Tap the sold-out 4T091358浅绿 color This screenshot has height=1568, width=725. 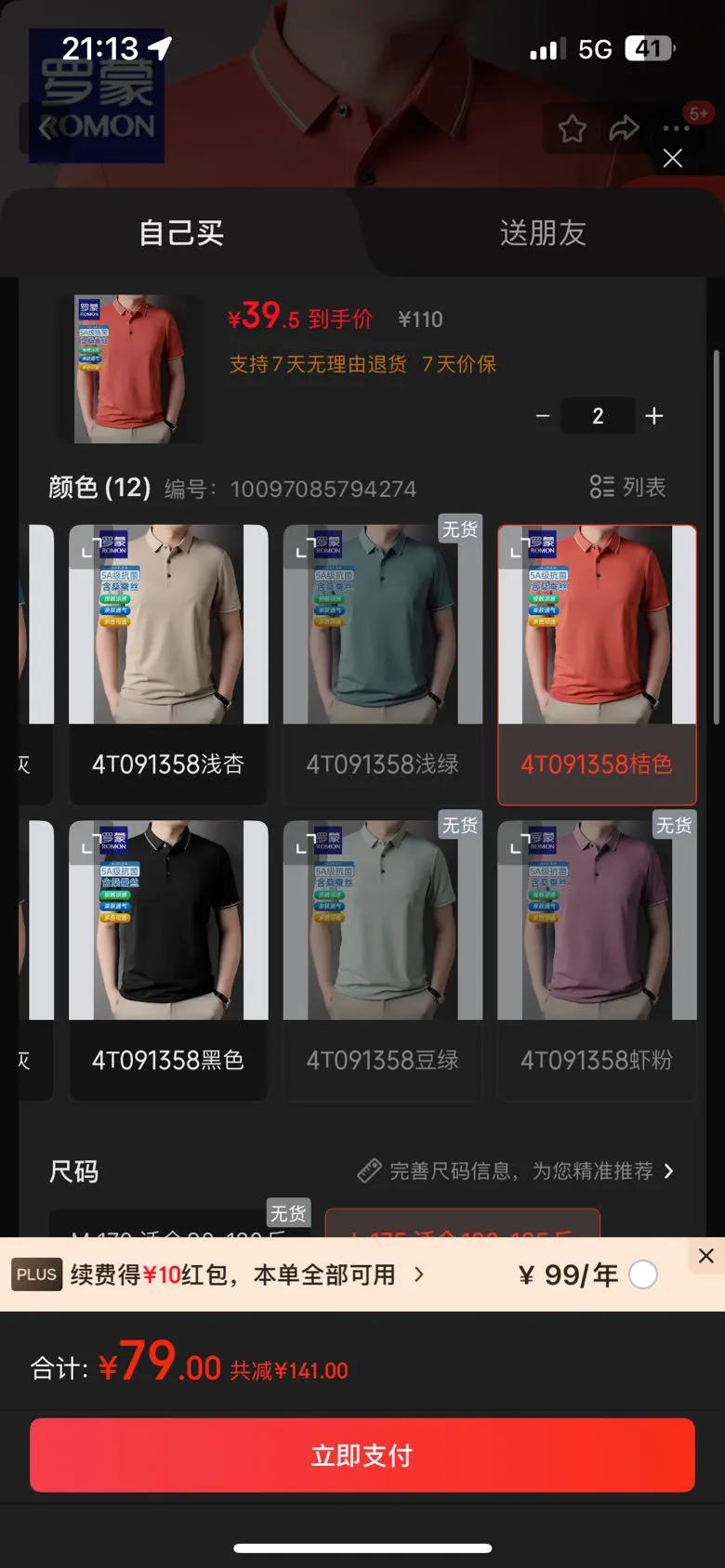(x=383, y=664)
